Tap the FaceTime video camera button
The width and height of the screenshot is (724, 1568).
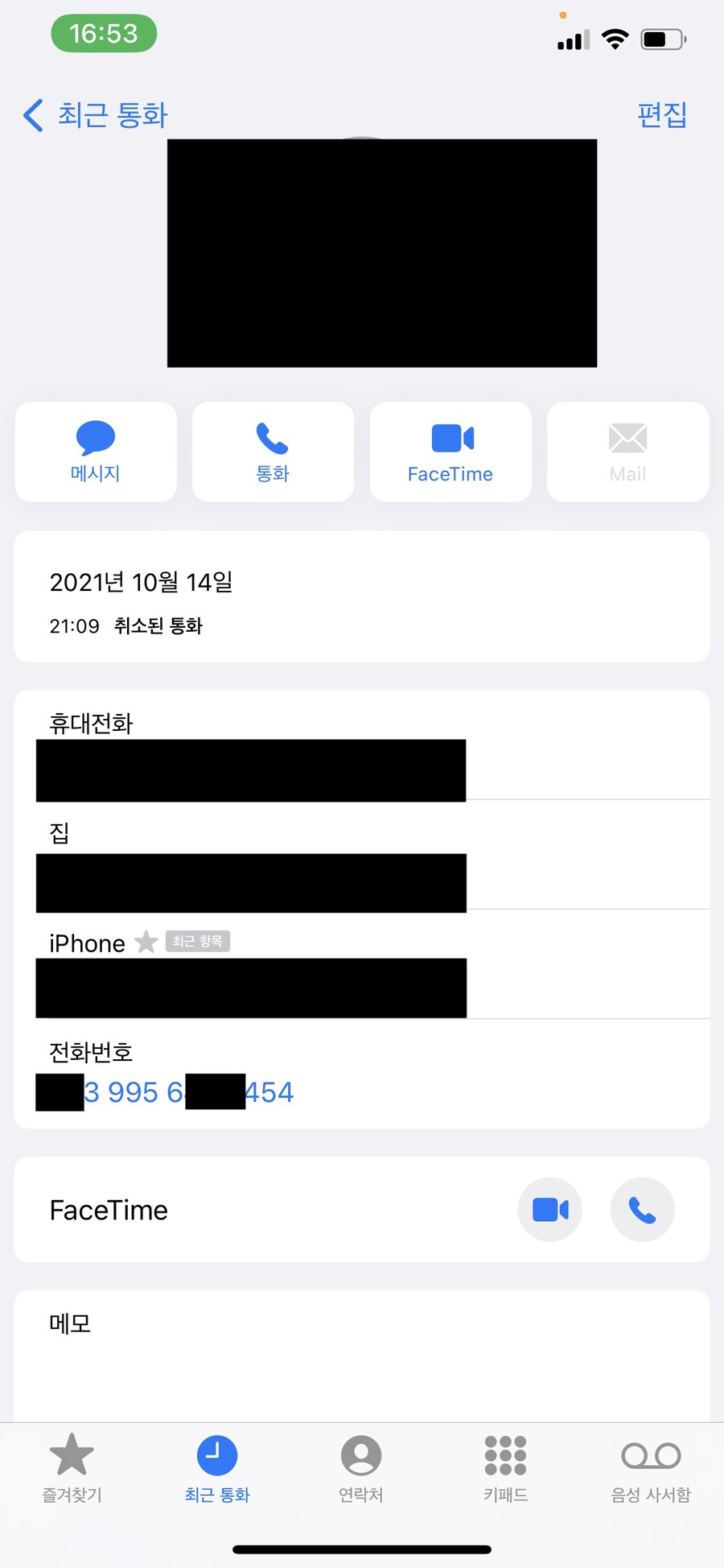(x=549, y=1210)
